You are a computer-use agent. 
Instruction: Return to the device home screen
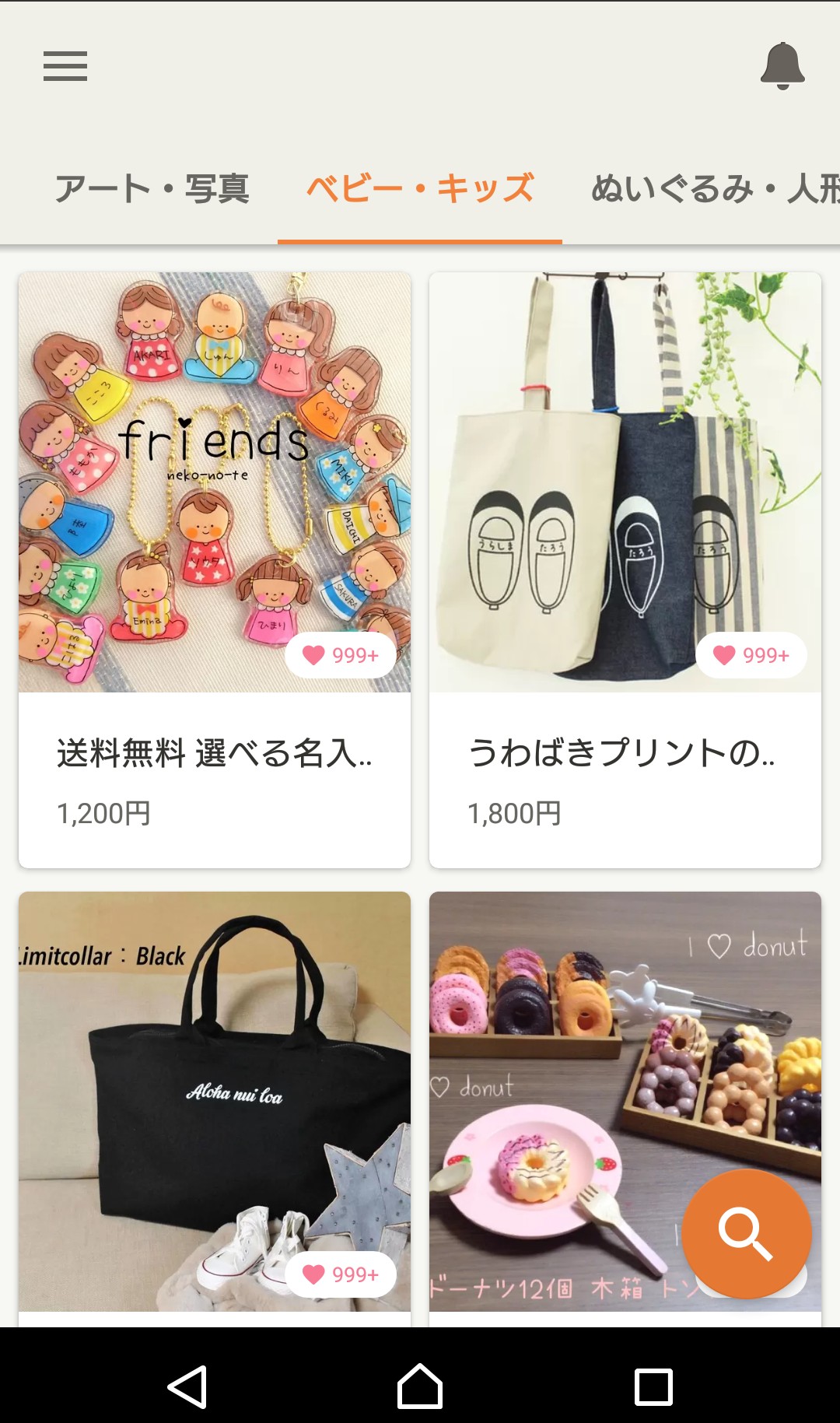click(420, 1386)
